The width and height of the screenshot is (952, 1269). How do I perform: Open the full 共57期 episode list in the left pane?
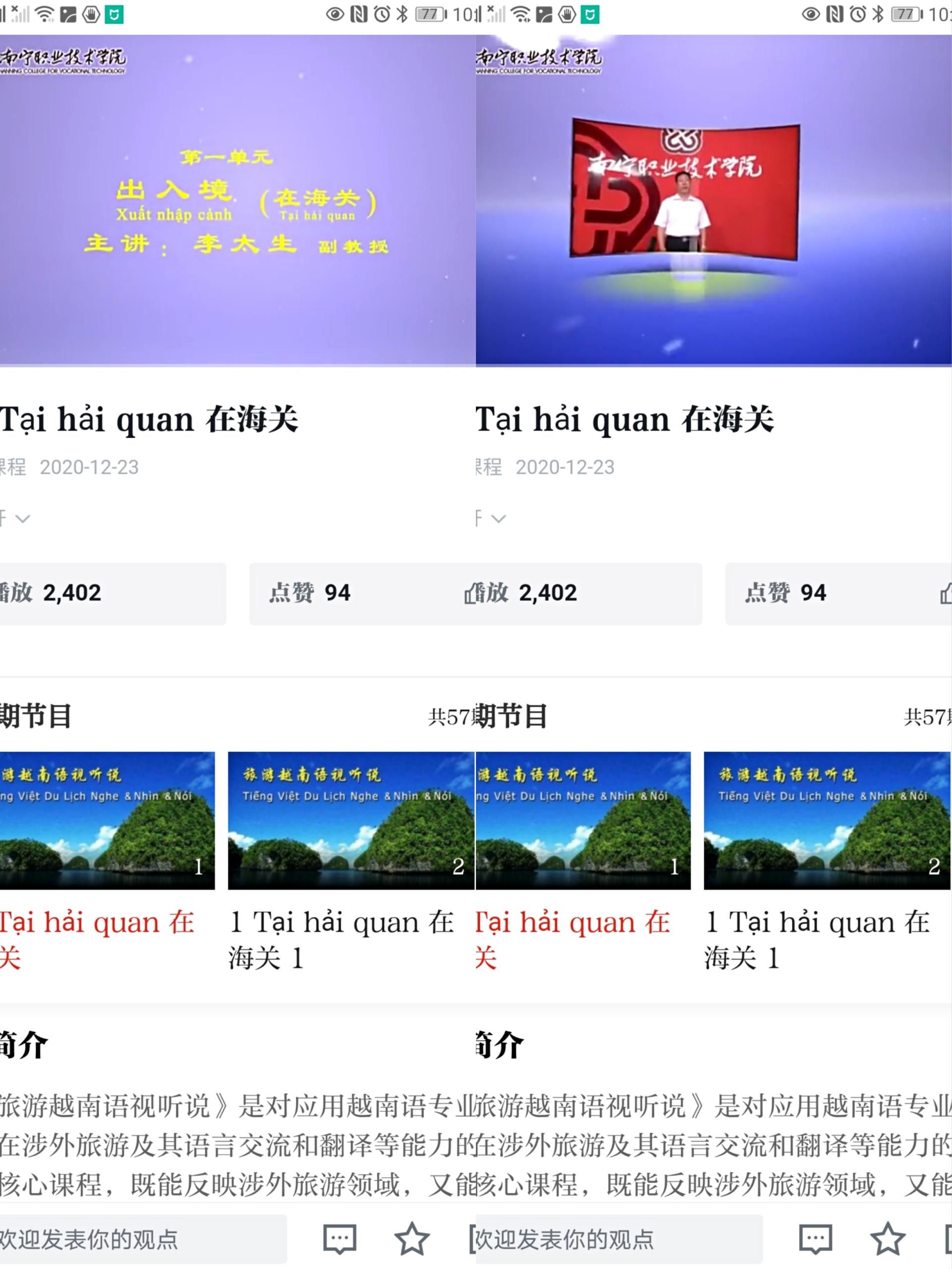[x=450, y=717]
